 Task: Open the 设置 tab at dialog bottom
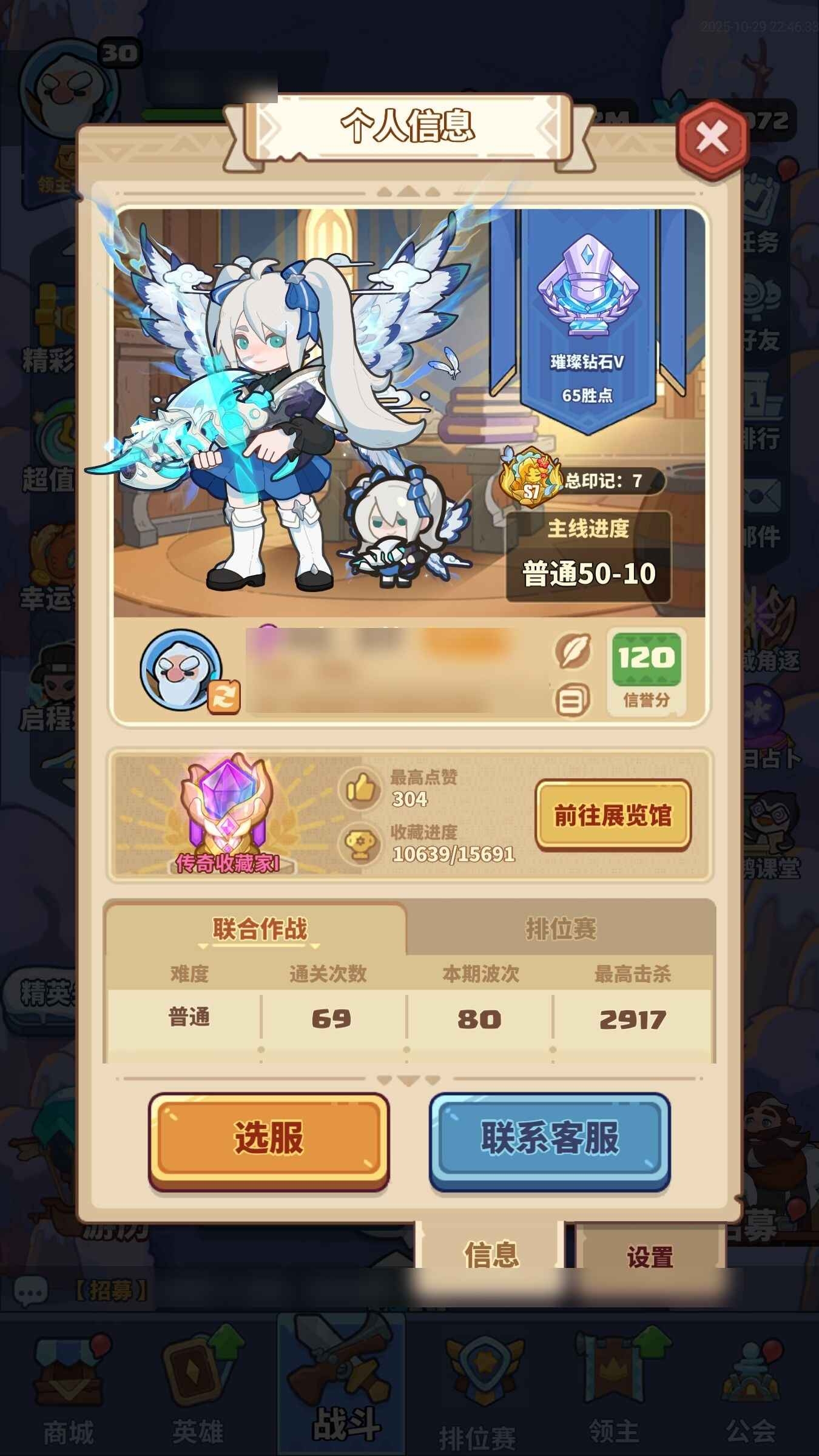click(x=650, y=1257)
